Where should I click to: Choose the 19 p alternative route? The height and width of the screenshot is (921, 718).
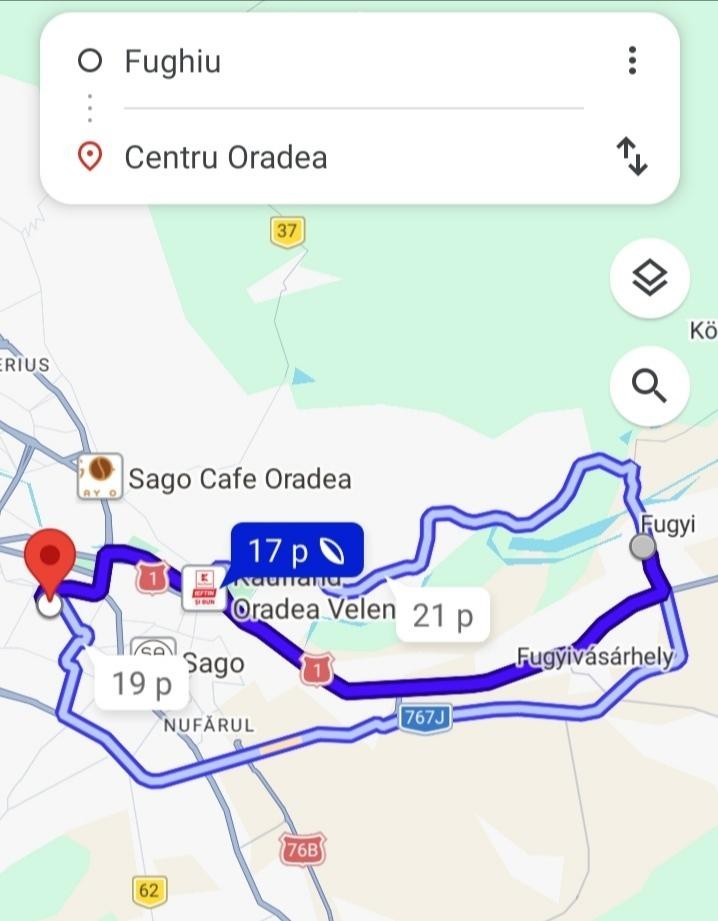(142, 684)
